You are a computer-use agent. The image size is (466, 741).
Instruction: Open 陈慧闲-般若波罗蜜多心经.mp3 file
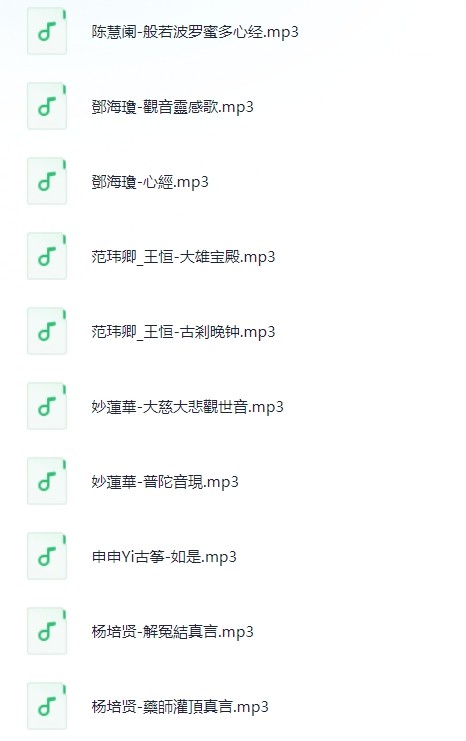click(x=195, y=32)
